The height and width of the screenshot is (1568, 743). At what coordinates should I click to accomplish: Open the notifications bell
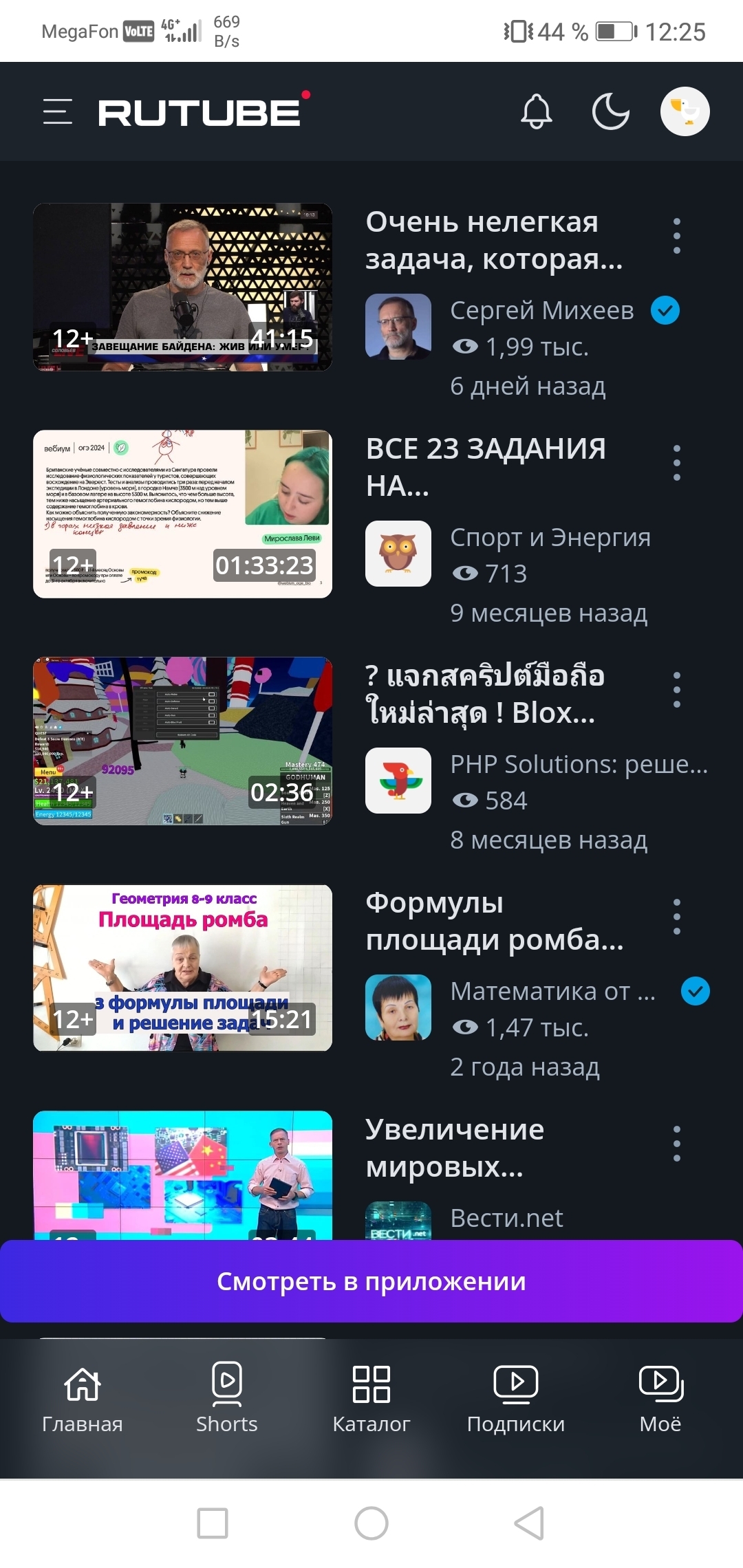[x=537, y=111]
